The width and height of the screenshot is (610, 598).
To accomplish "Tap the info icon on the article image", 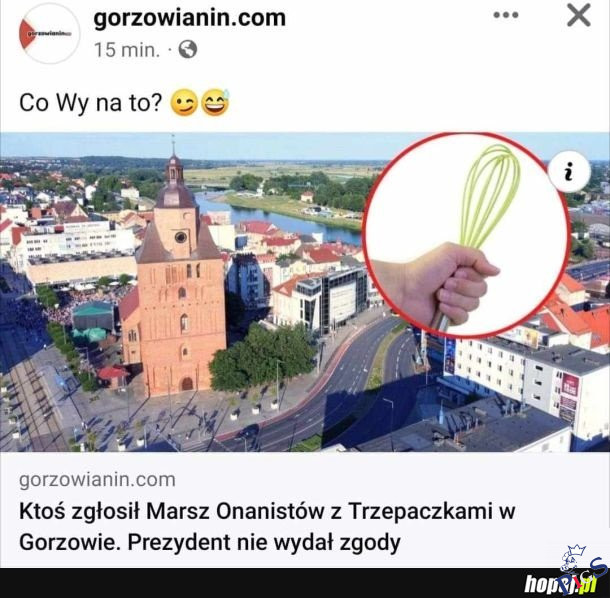I will click(570, 173).
